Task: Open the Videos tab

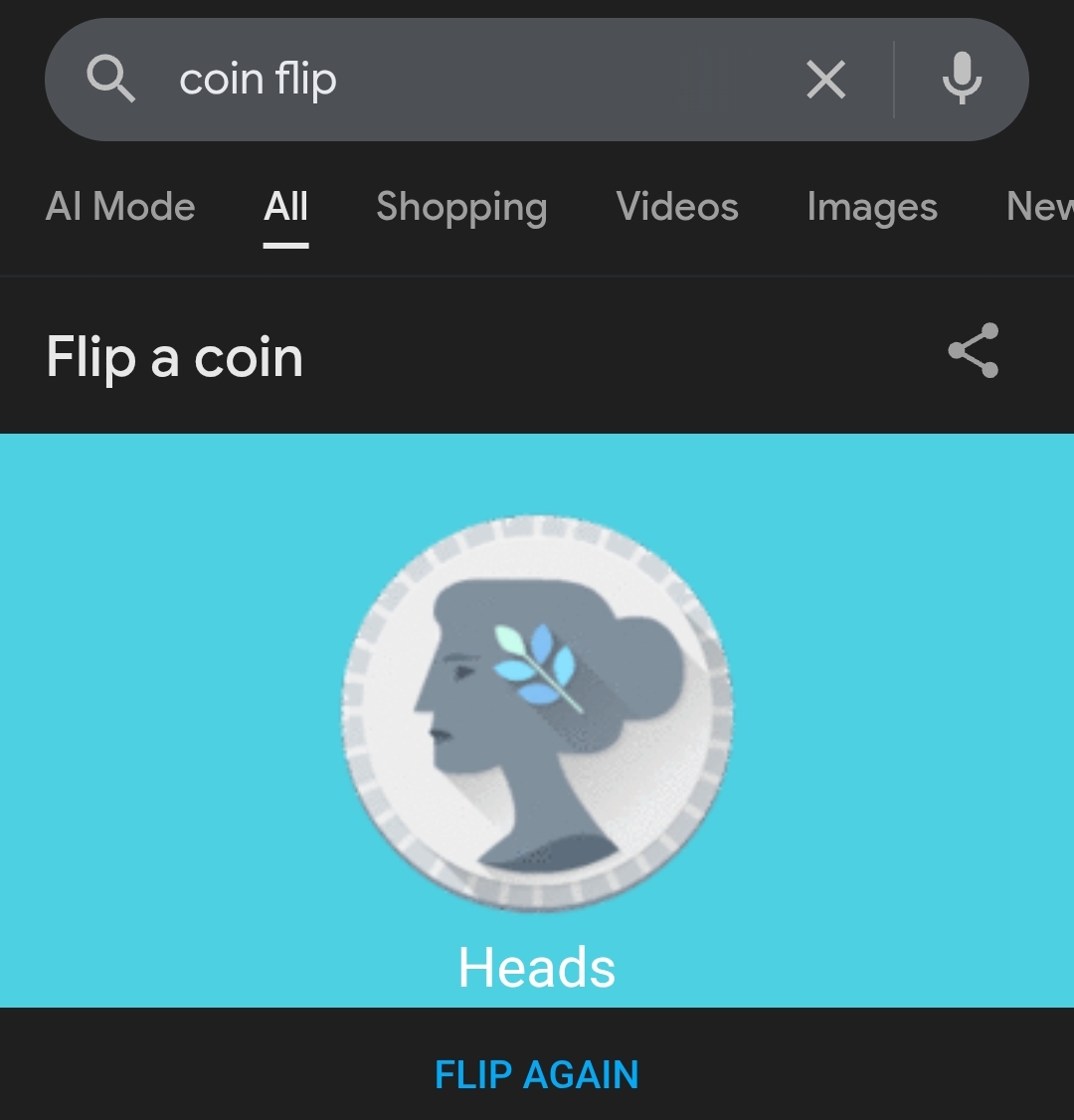Action: click(677, 207)
